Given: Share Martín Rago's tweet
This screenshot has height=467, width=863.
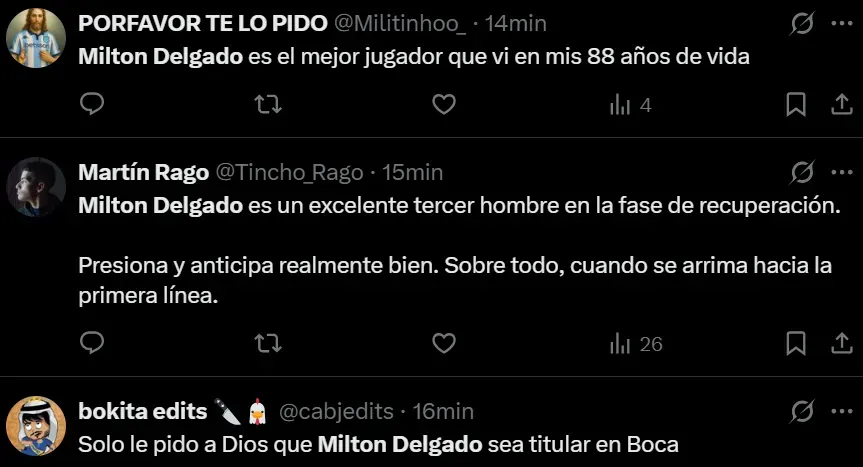Looking at the screenshot, I should click(841, 343).
